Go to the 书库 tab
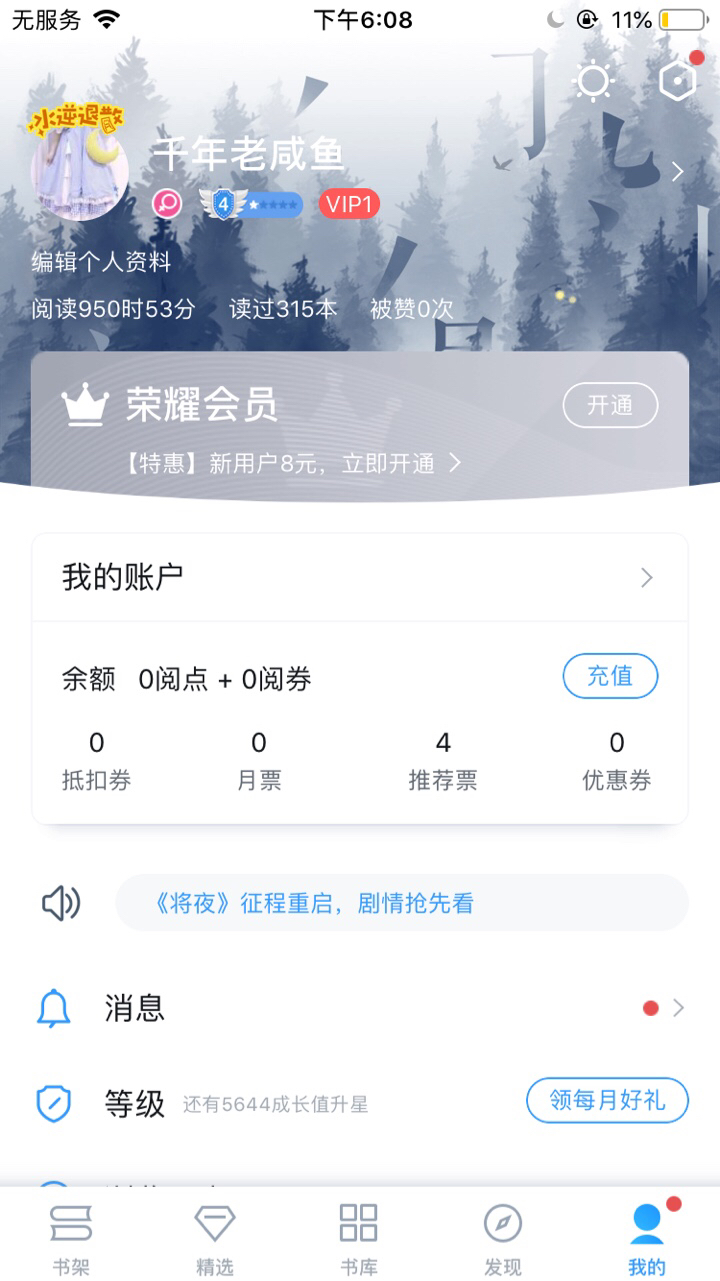Image resolution: width=720 pixels, height=1281 pixels. (x=359, y=1238)
